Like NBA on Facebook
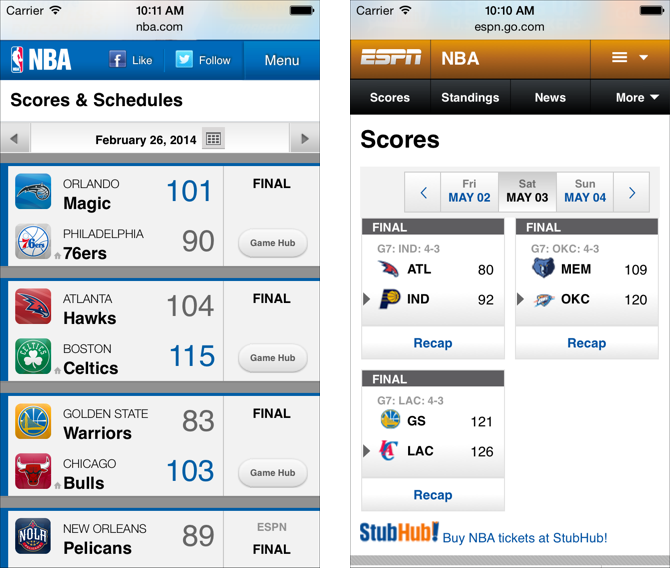670x568 pixels. pyautogui.click(x=131, y=60)
